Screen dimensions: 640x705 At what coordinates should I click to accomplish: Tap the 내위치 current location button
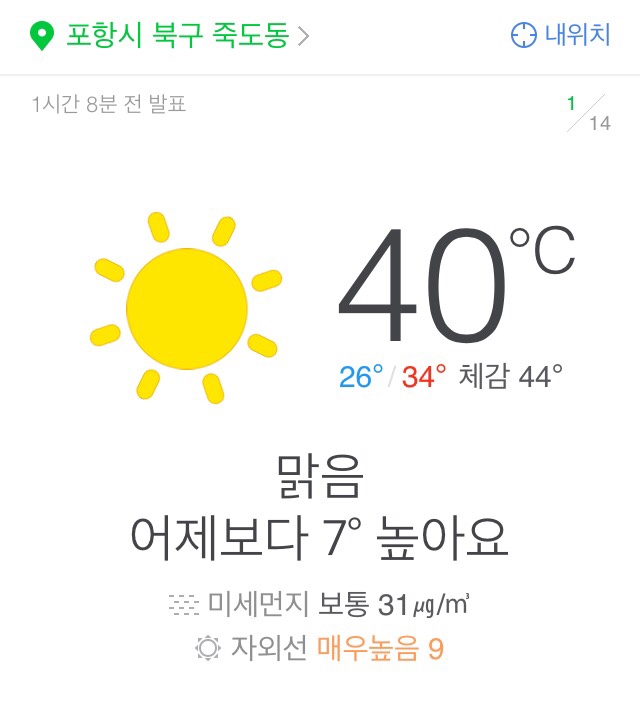click(560, 36)
